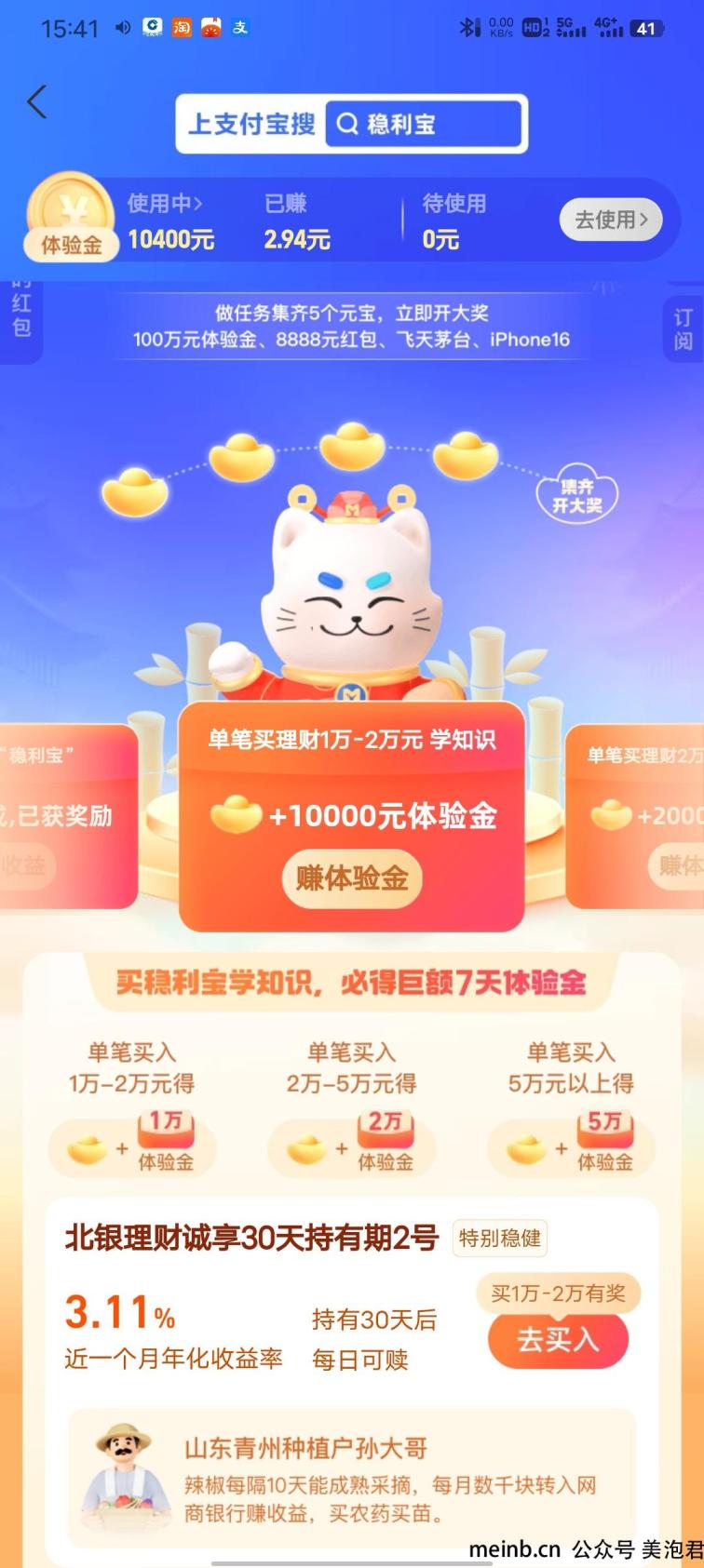704x1568 pixels.
Task: Tap 去使用 for the trial bonus
Action: click(x=610, y=220)
